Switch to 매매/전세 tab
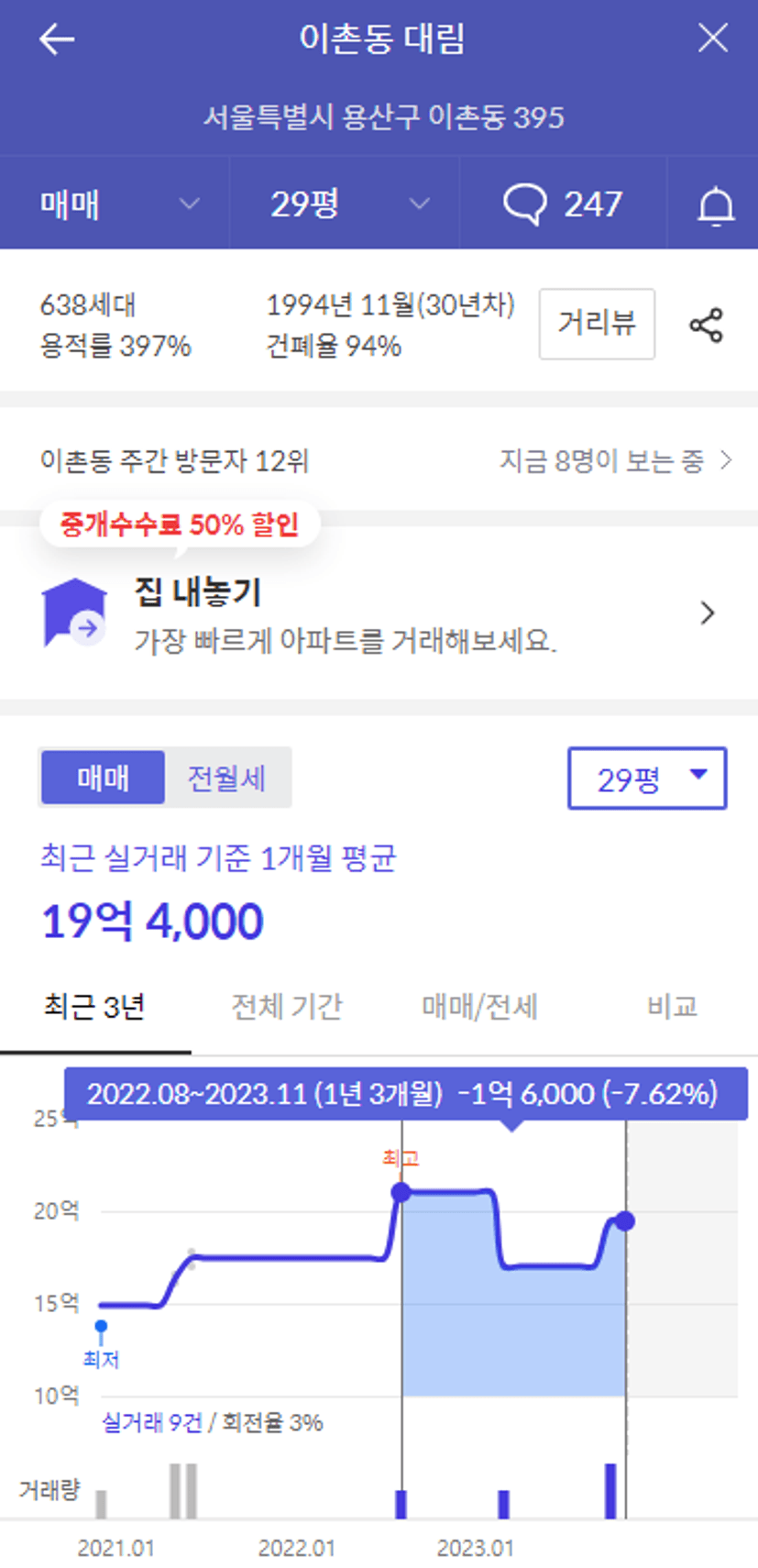Screen dimensions: 758x1568 point(479,1008)
